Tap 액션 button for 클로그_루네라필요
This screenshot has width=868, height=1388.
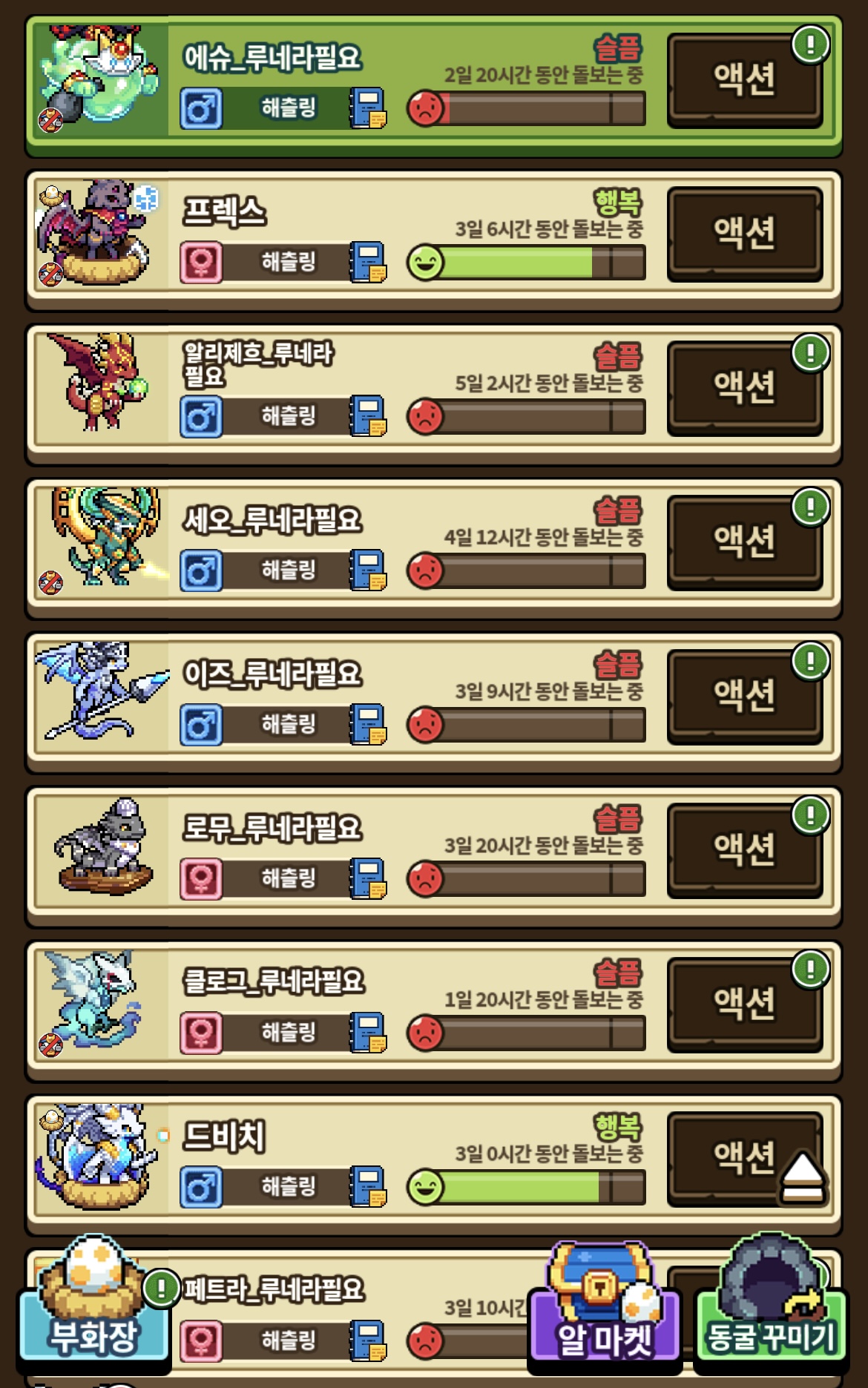click(744, 1003)
